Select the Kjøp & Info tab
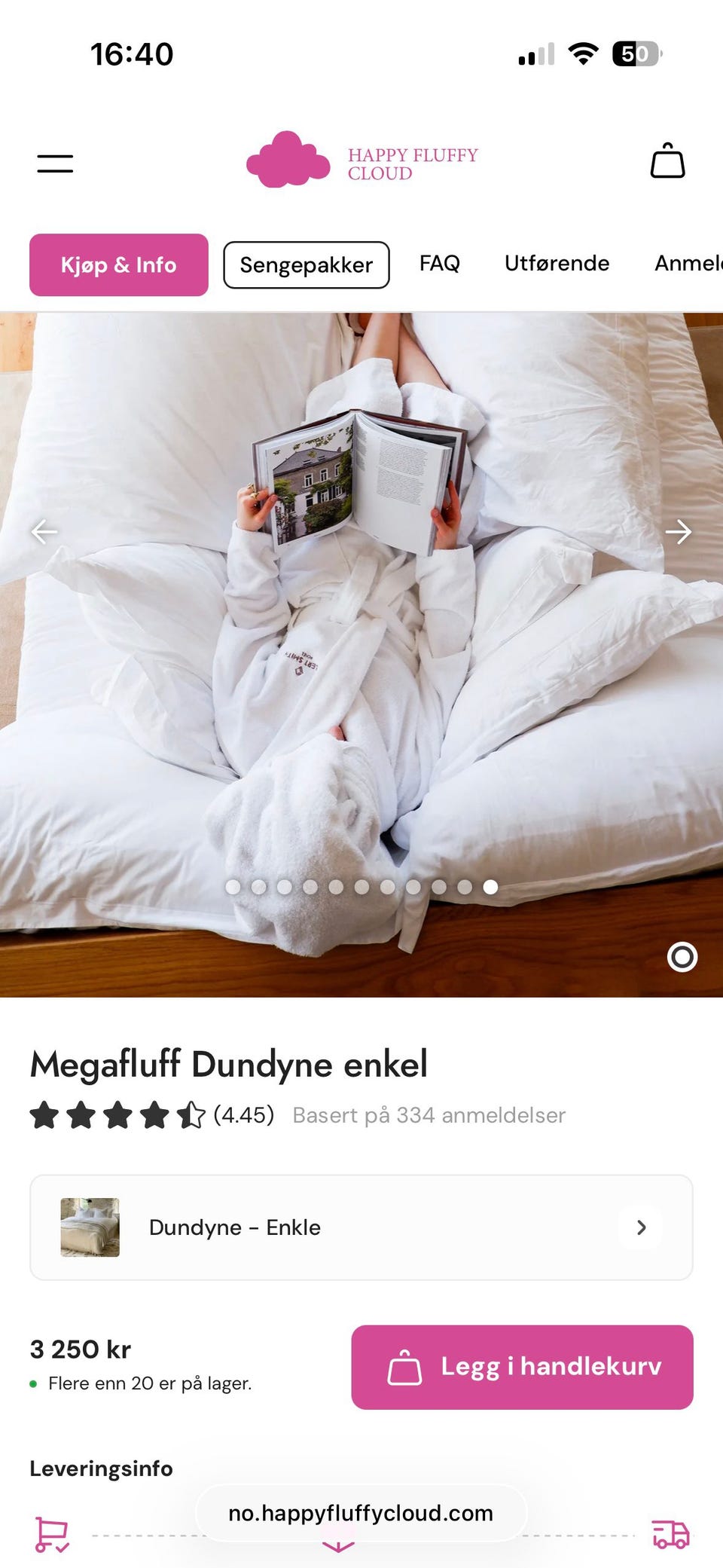 (x=118, y=264)
